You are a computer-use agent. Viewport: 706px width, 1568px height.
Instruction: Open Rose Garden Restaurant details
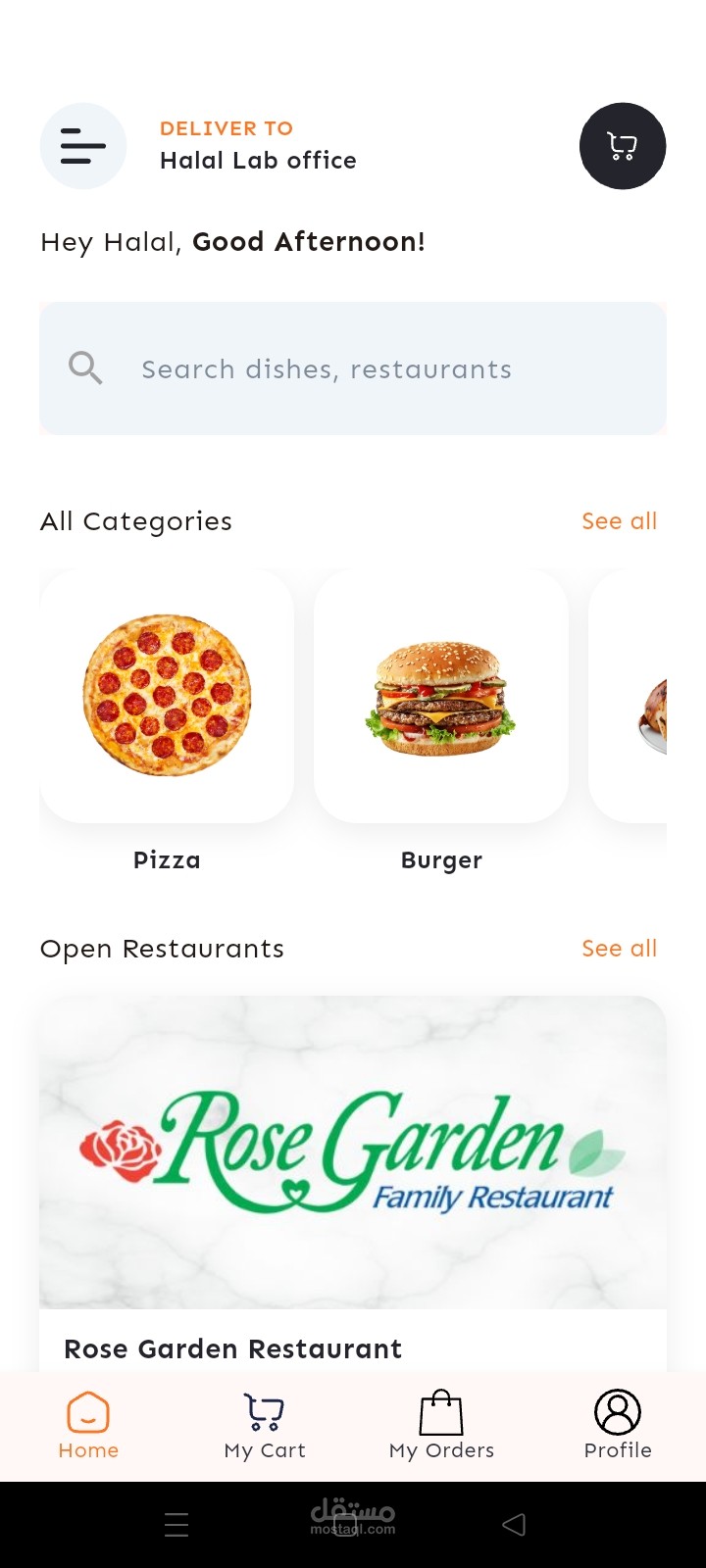click(232, 1347)
